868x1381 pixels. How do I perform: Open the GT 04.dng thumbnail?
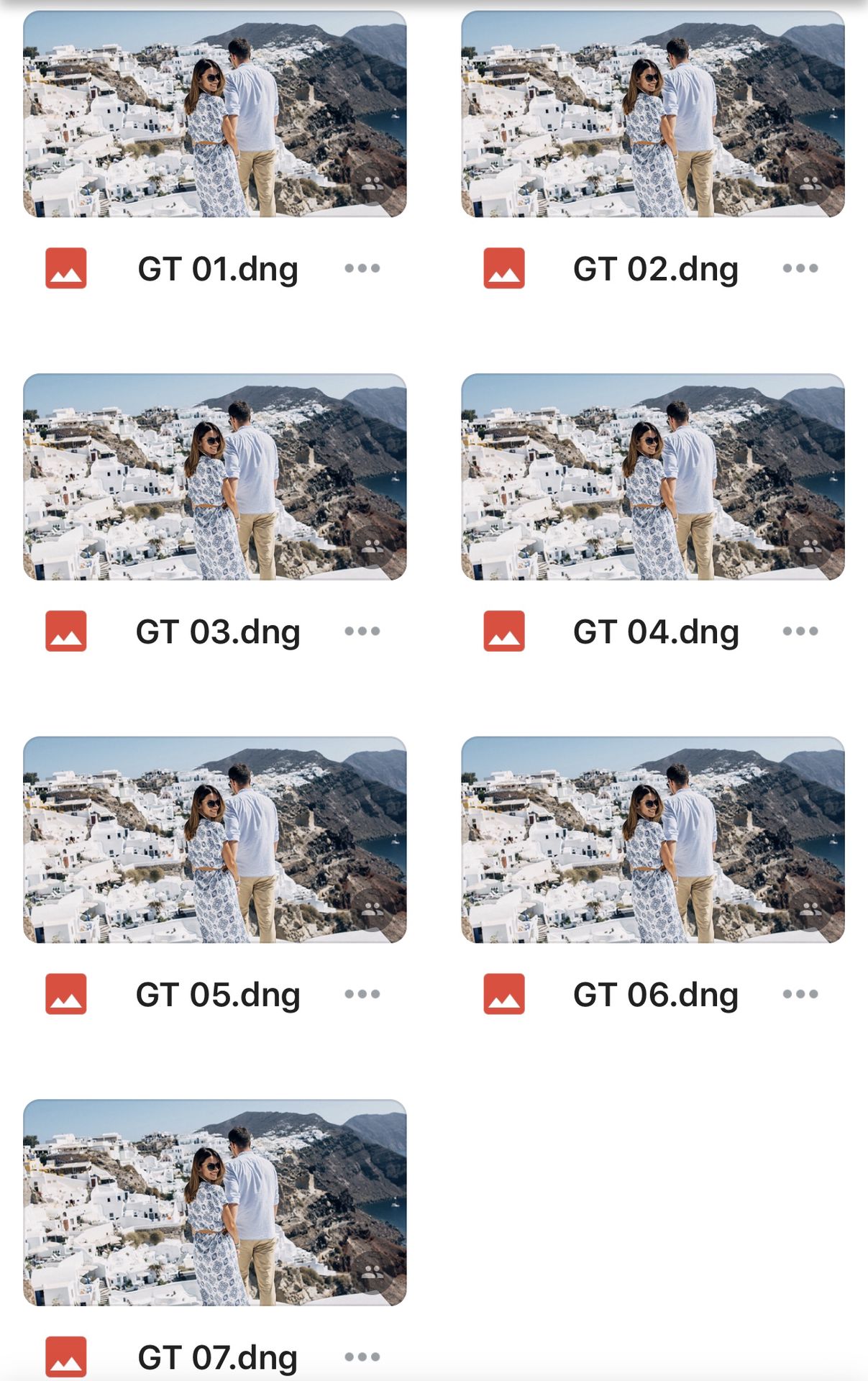[652, 477]
